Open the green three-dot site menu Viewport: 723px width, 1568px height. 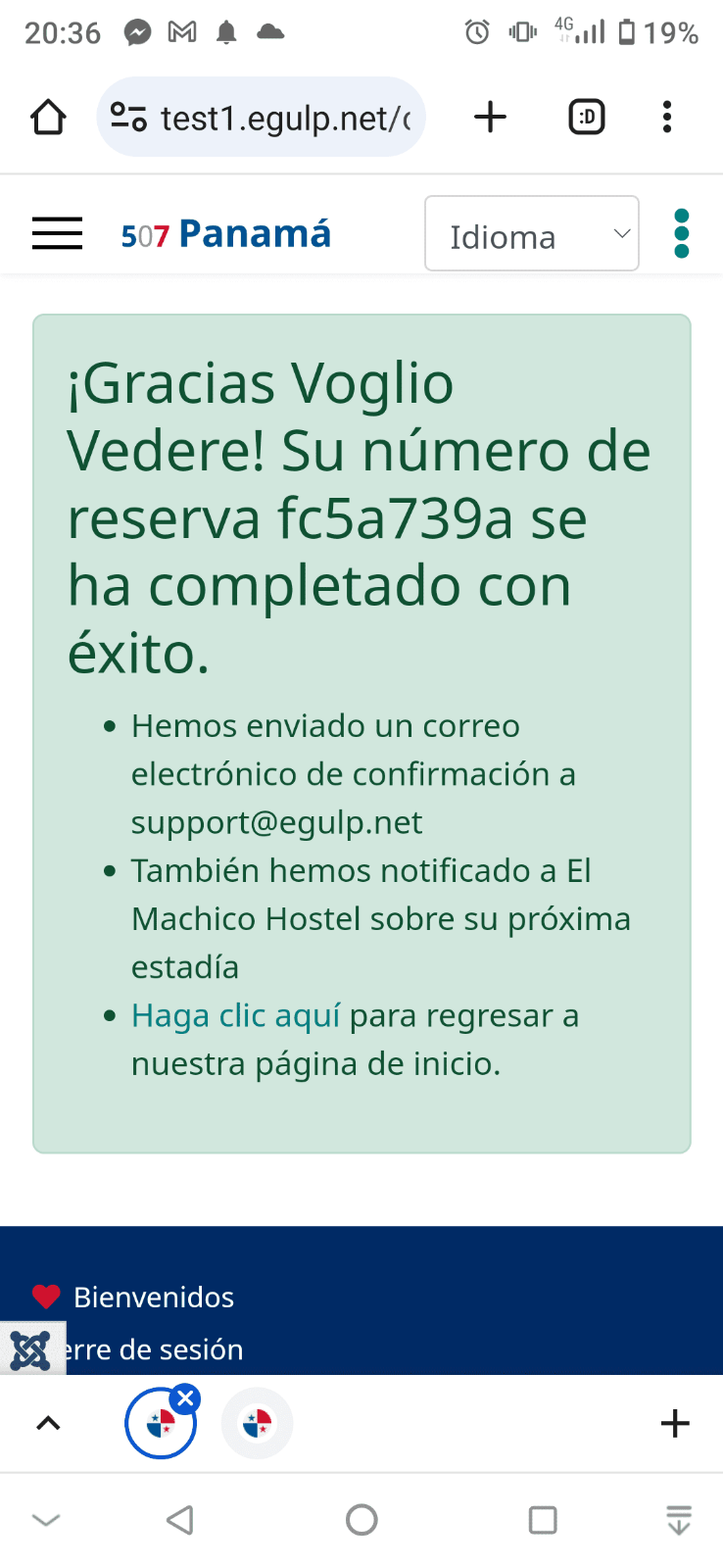(682, 234)
